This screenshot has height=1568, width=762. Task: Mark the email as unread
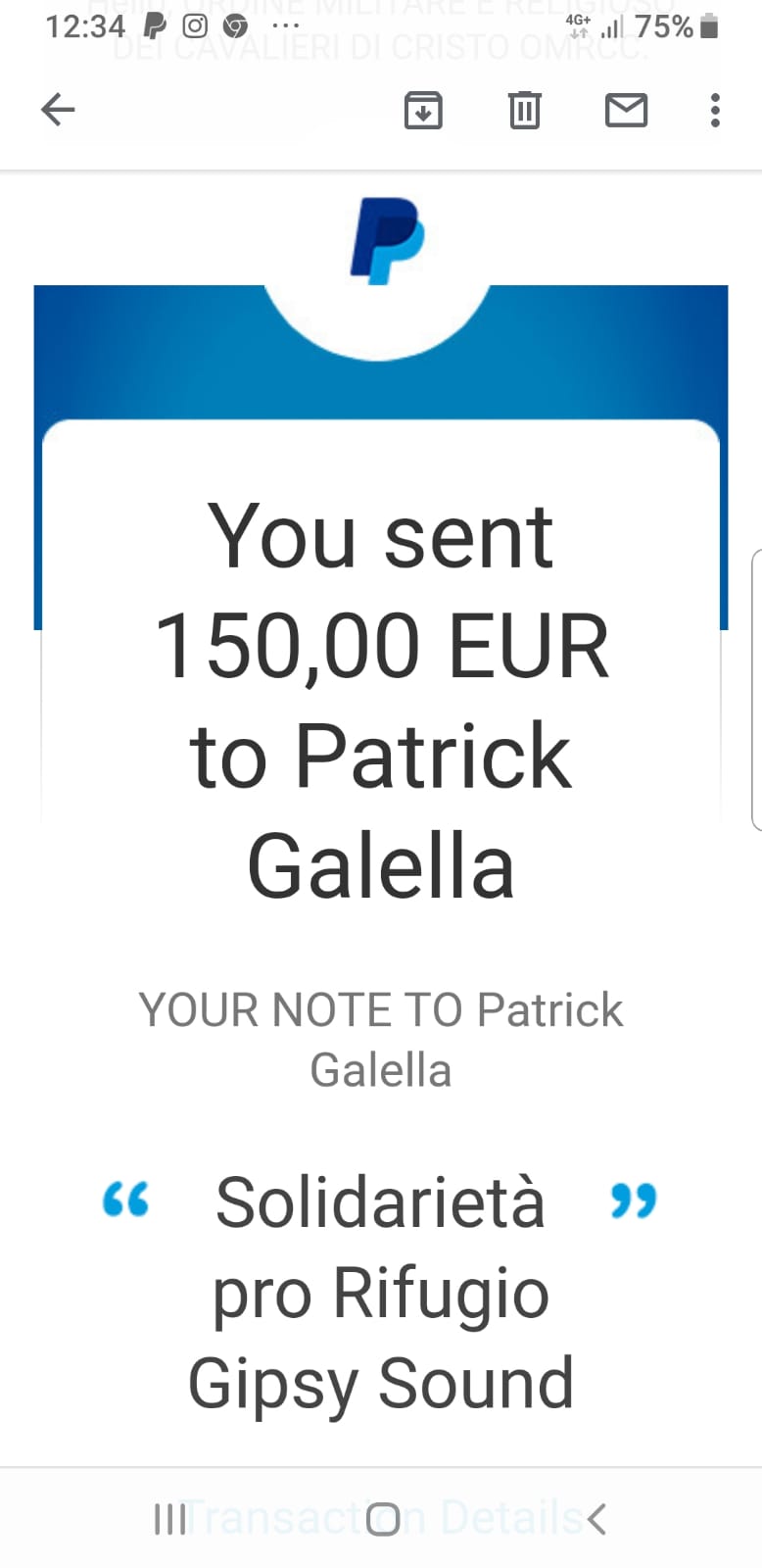pyautogui.click(x=626, y=110)
